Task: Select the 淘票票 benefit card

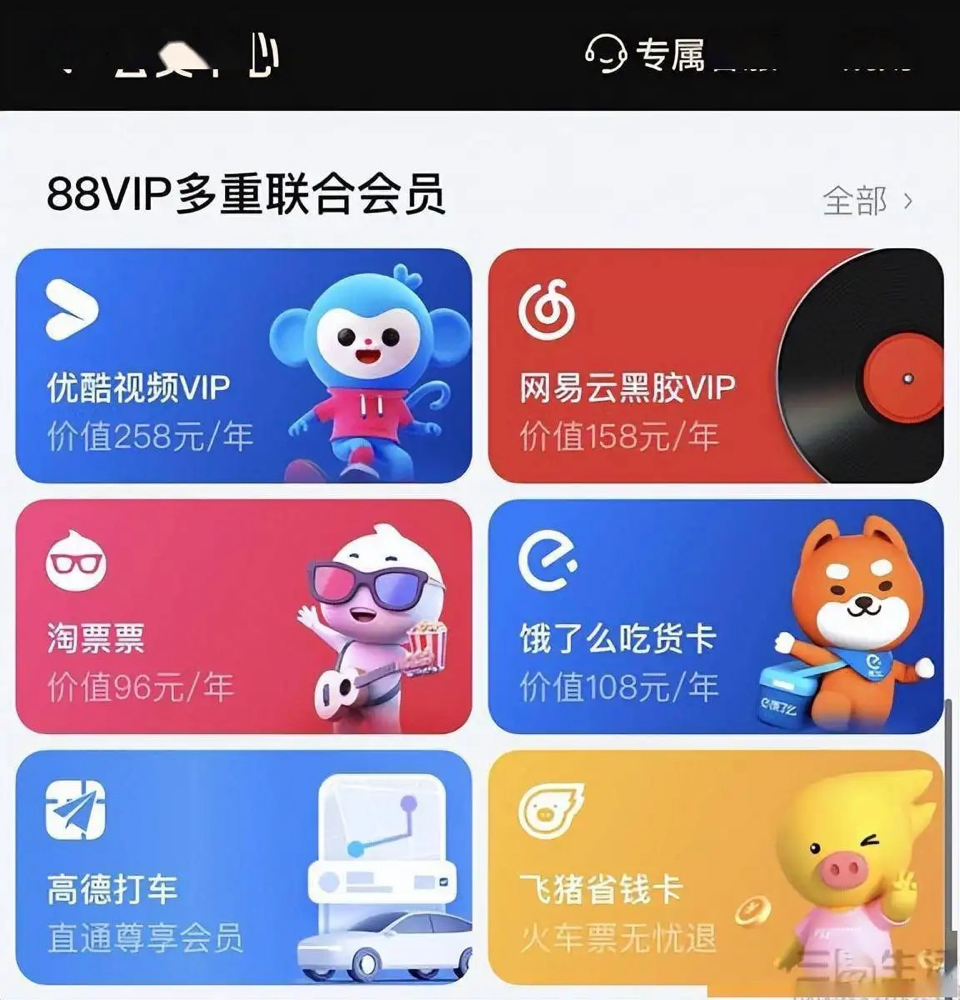Action: point(243,616)
